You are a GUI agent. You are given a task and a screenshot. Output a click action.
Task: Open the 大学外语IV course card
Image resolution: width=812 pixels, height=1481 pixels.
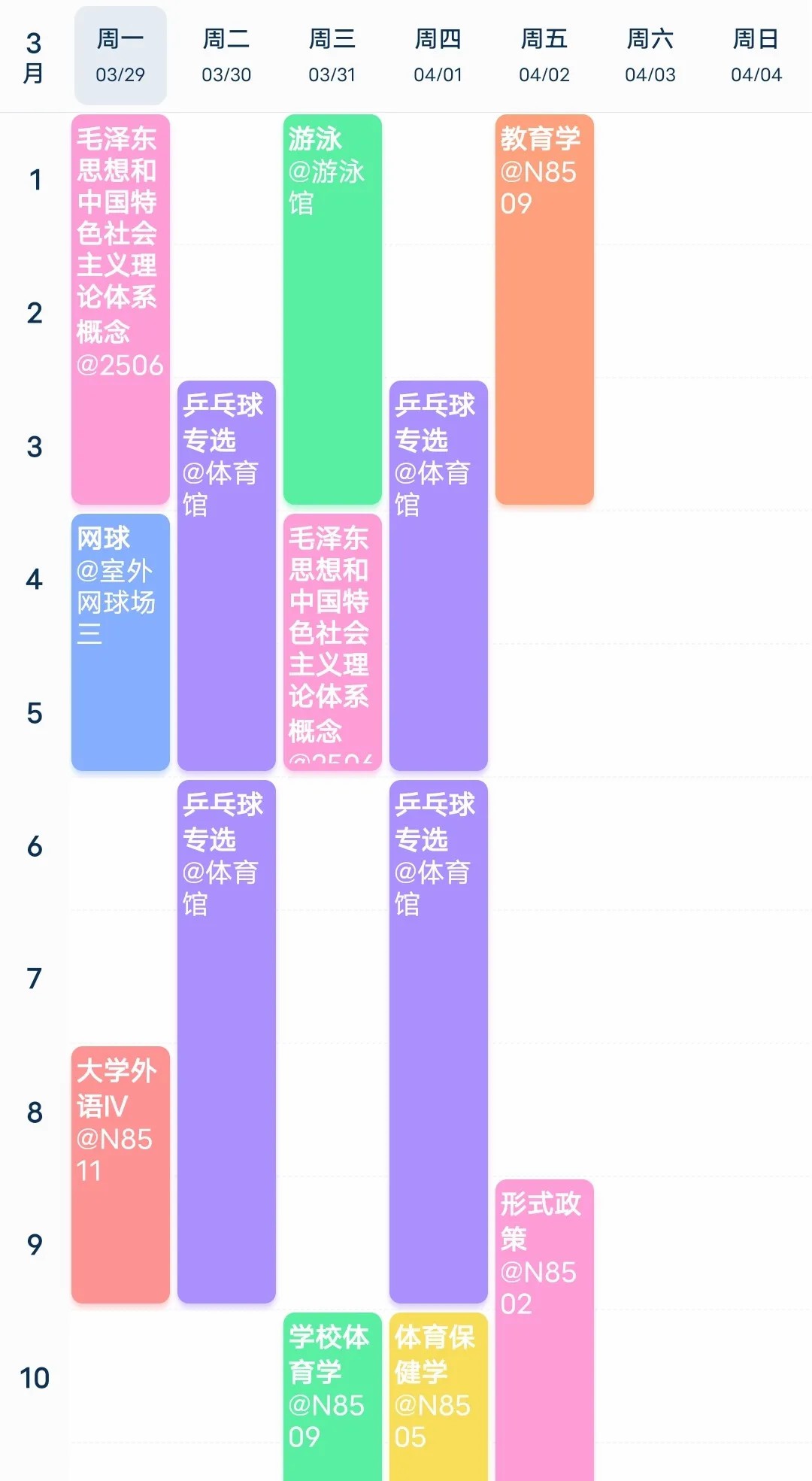pos(120,1175)
